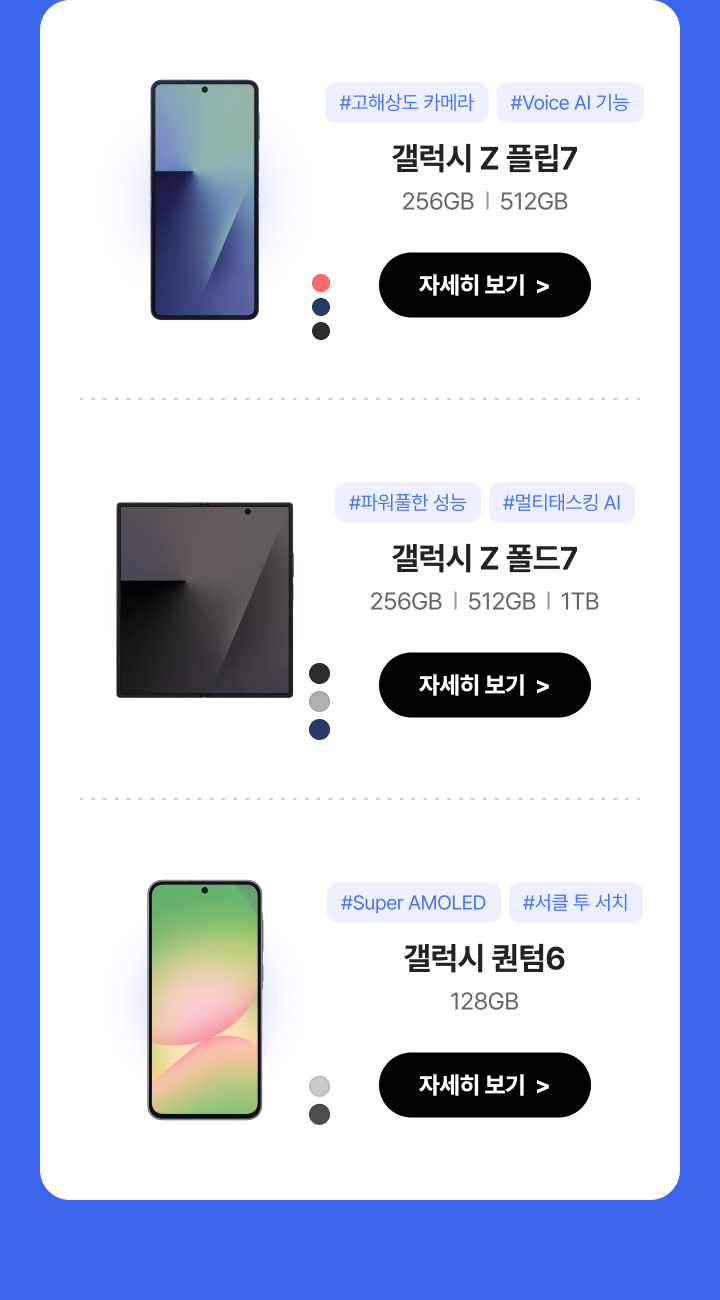Screen dimensions: 720x1300
Task: Choose black color for 갤럭시 Z 폴드7
Action: [x=319, y=673]
